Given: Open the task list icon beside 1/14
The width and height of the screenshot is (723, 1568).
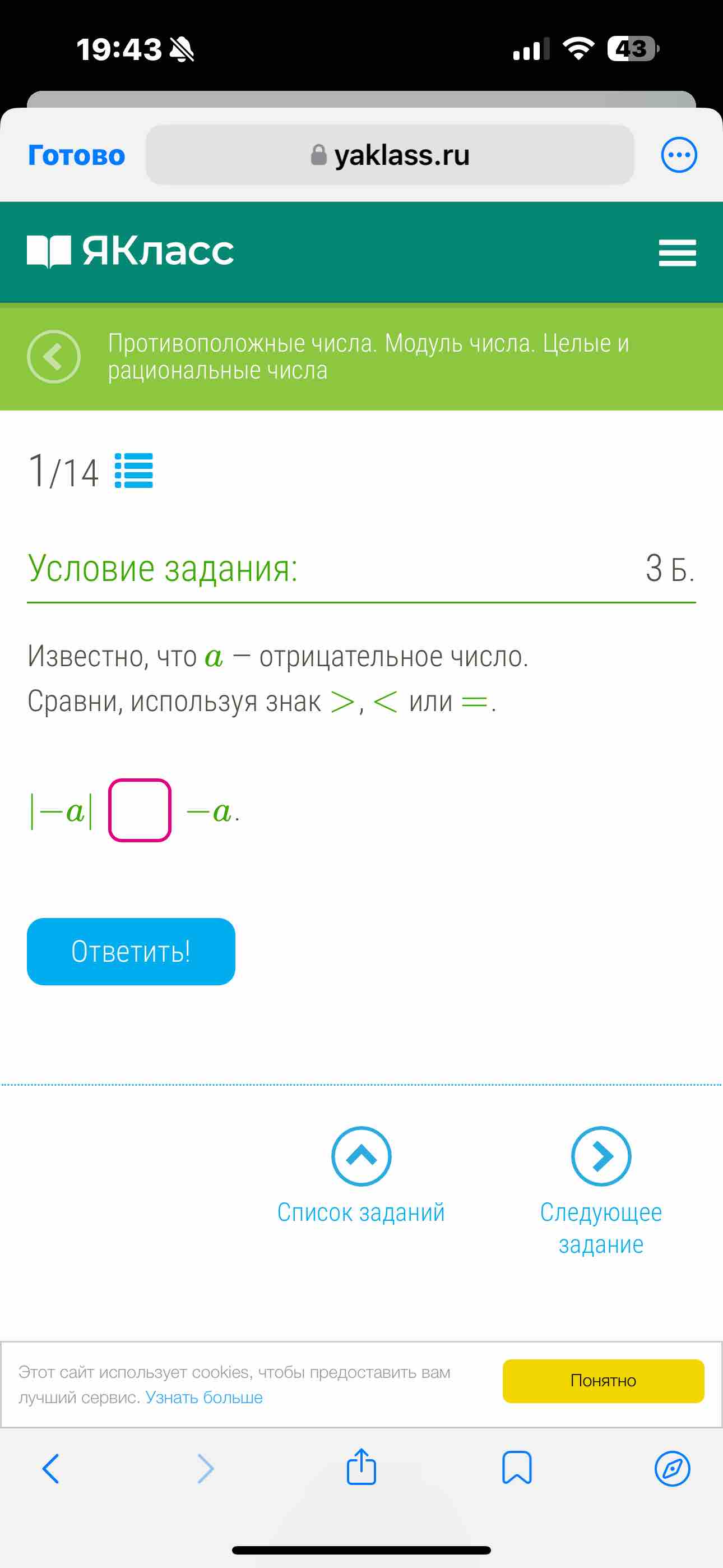Looking at the screenshot, I should coord(134,471).
